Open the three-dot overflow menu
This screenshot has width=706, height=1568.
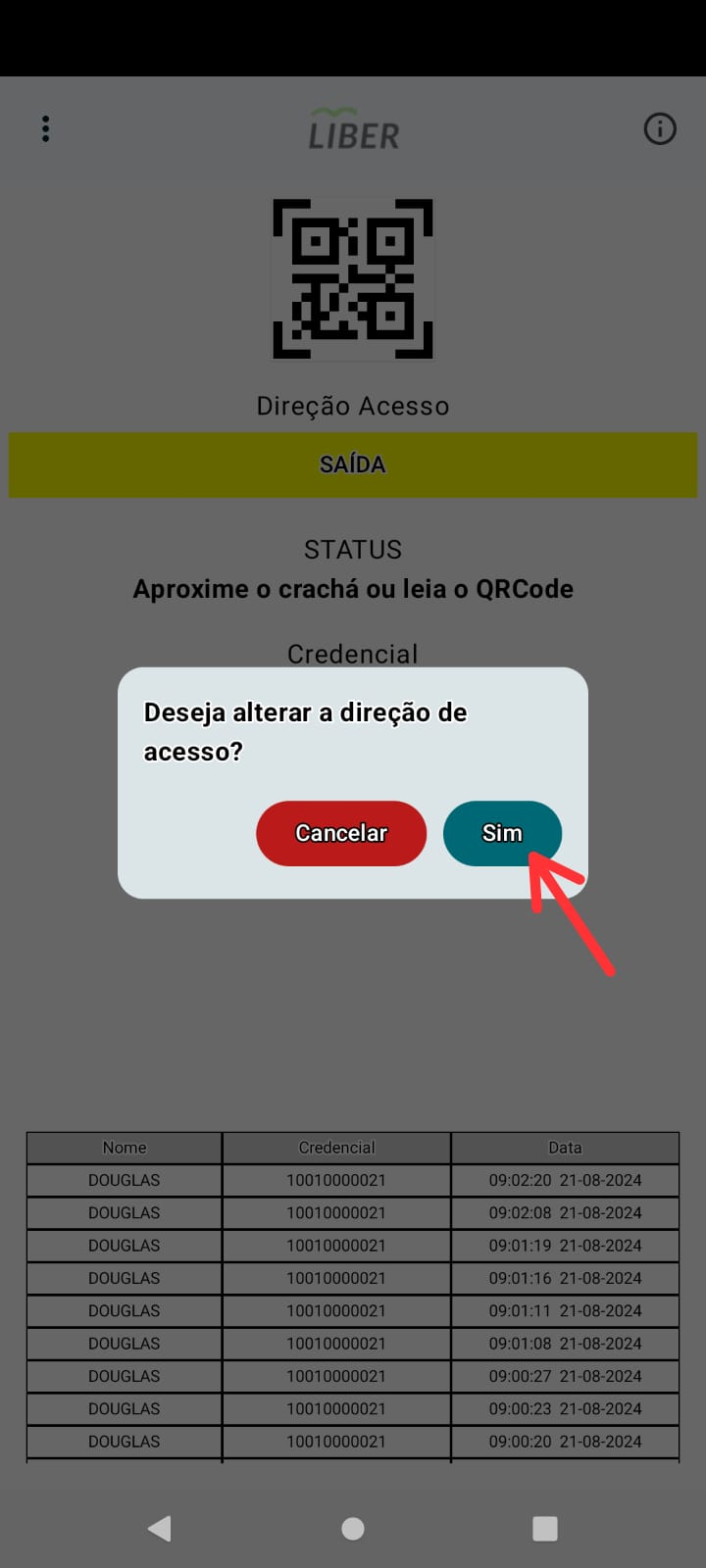click(x=45, y=128)
